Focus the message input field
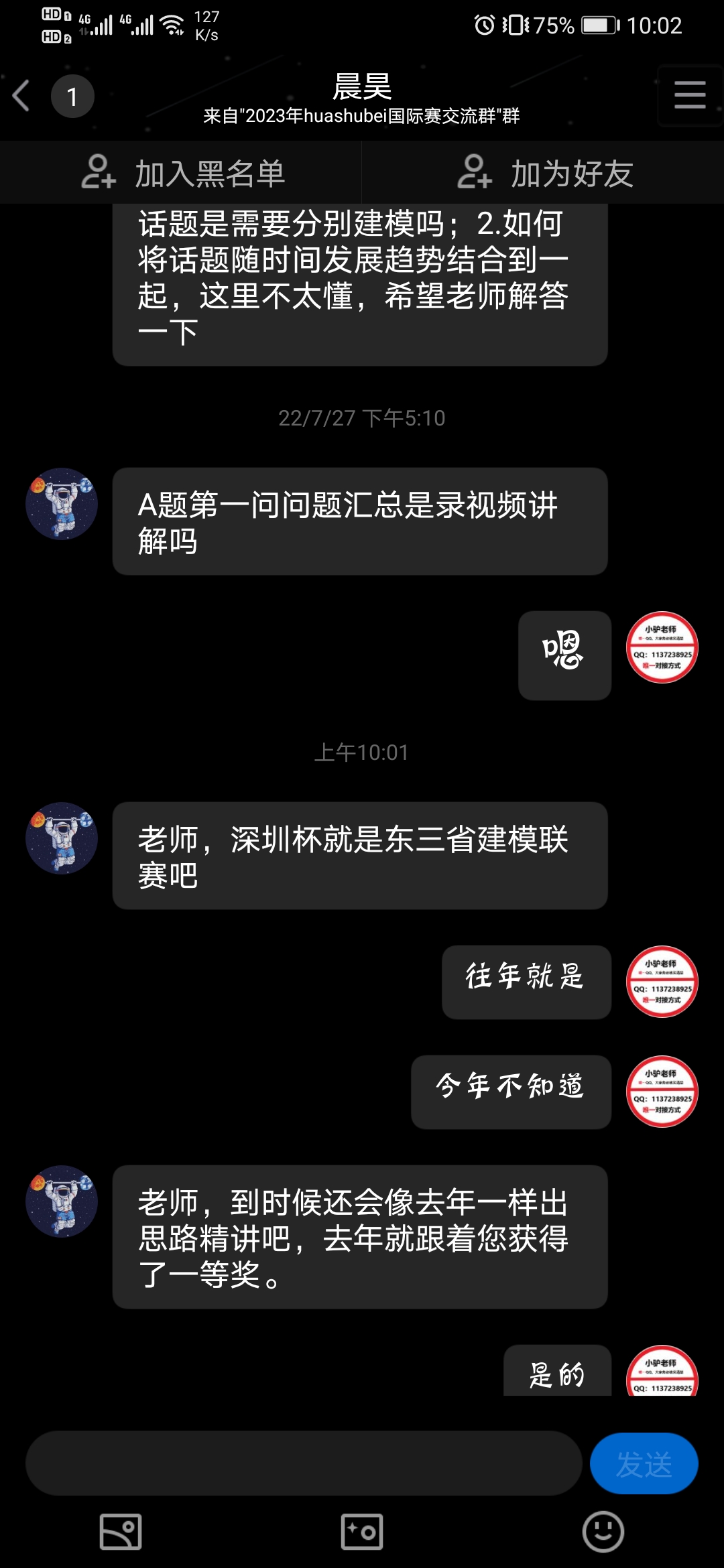 [x=303, y=1464]
